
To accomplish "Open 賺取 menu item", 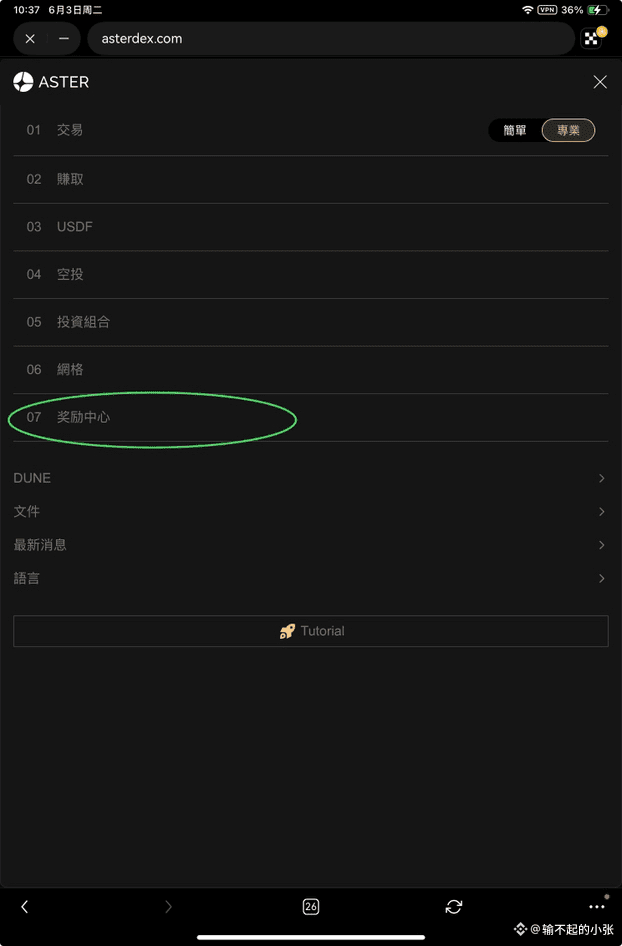I will coord(69,179).
